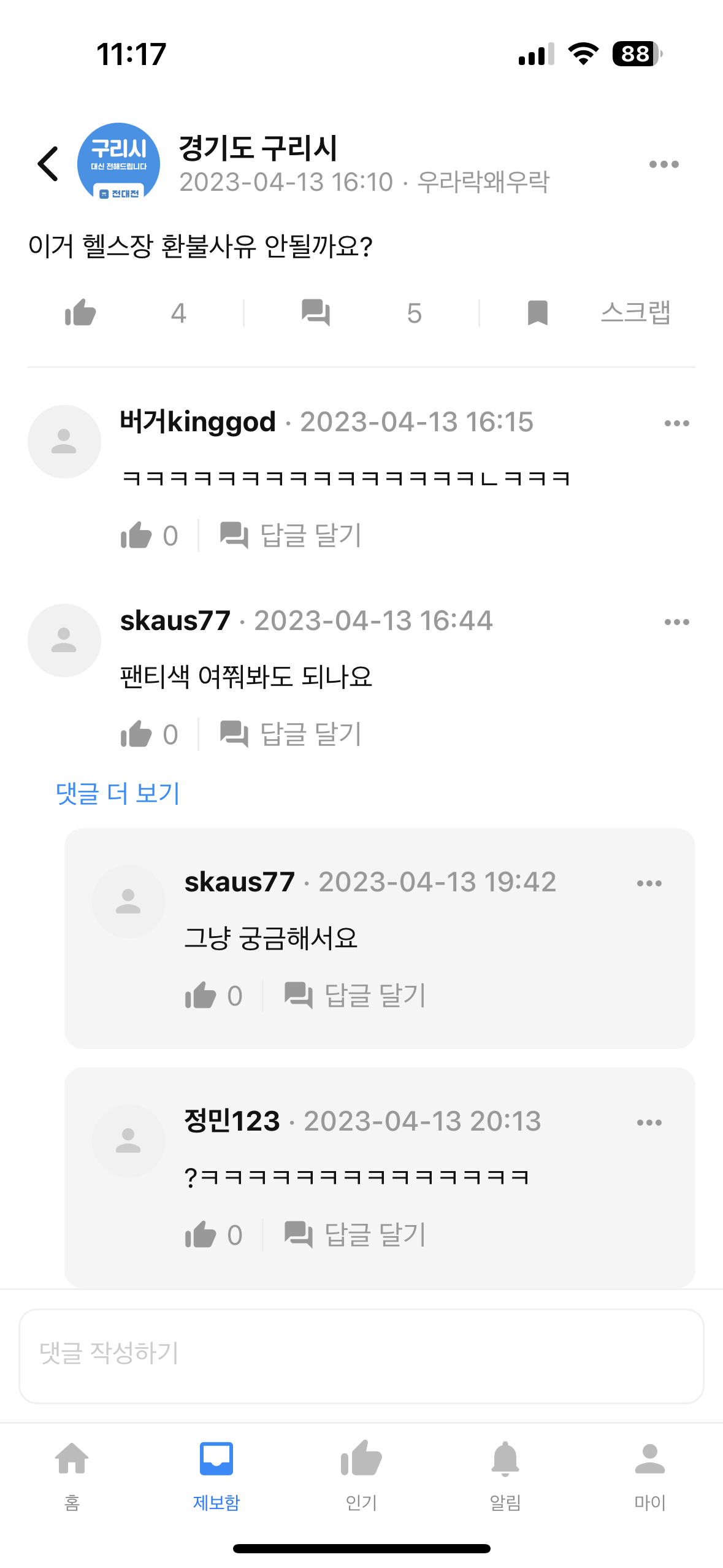Like the post with the thumbs-up icon

pyautogui.click(x=81, y=313)
